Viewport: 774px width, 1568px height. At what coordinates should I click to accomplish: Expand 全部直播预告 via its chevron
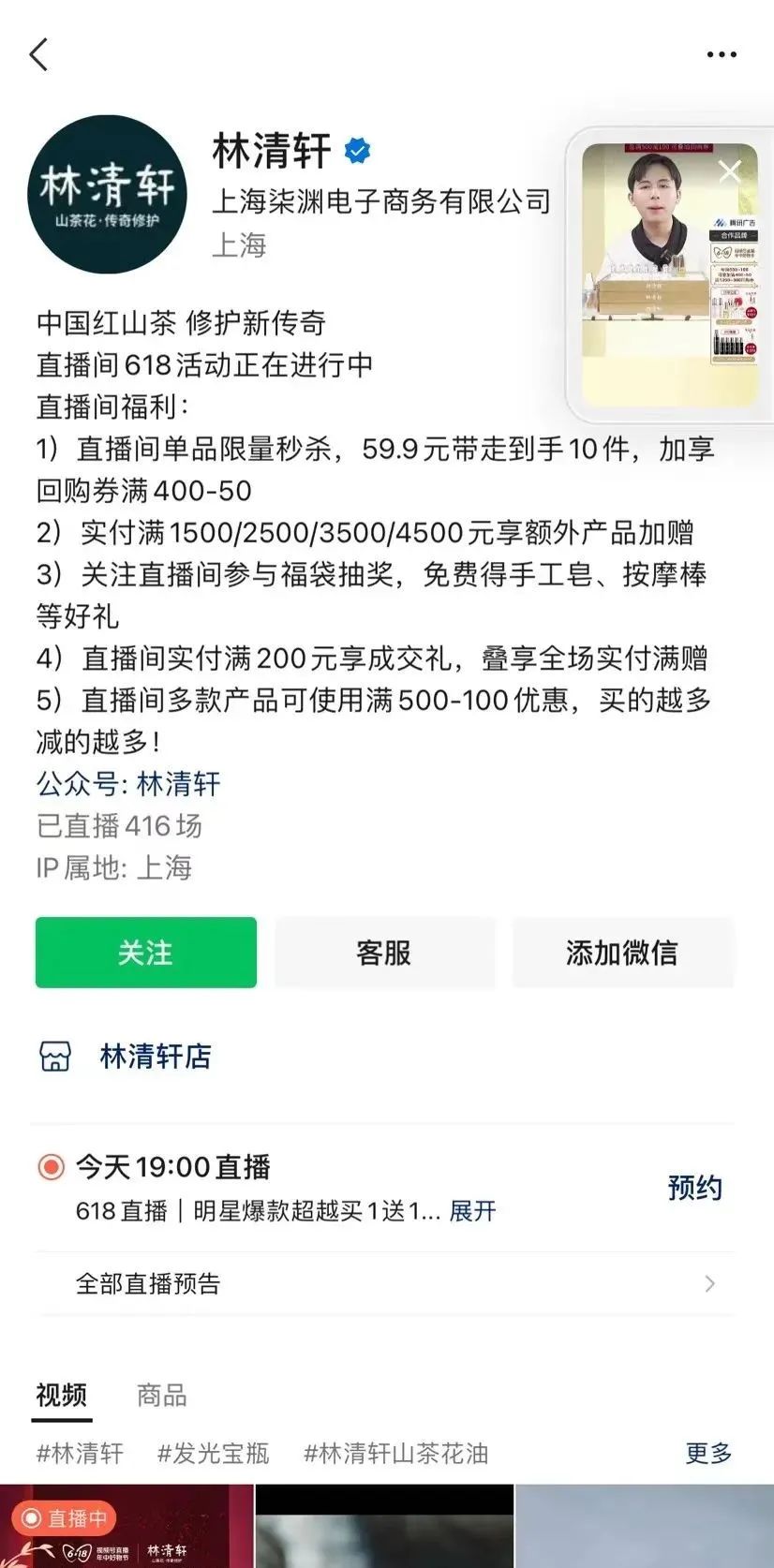coord(709,1283)
